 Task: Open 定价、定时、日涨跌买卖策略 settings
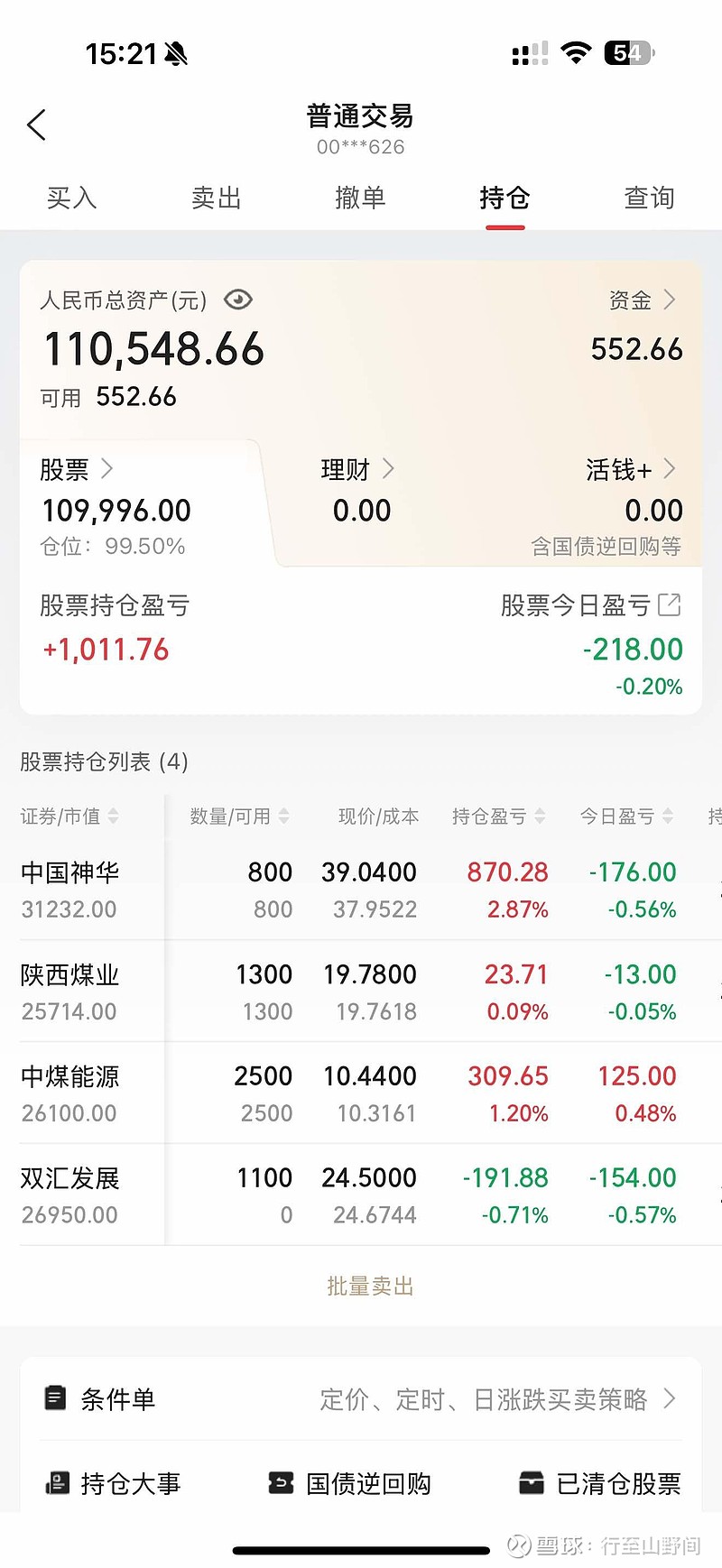pyautogui.click(x=493, y=1398)
